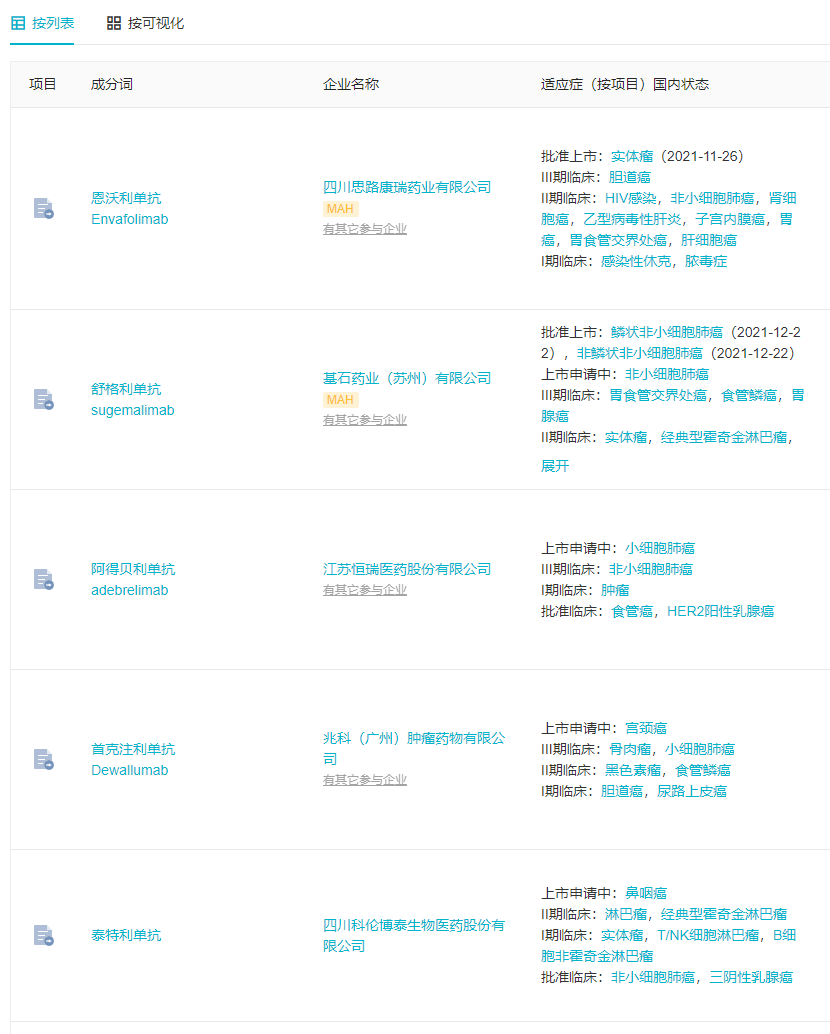View the 舒格利单抗 sugemalimab ingredient
Viewport: 830px width, 1034px height.
(132, 399)
